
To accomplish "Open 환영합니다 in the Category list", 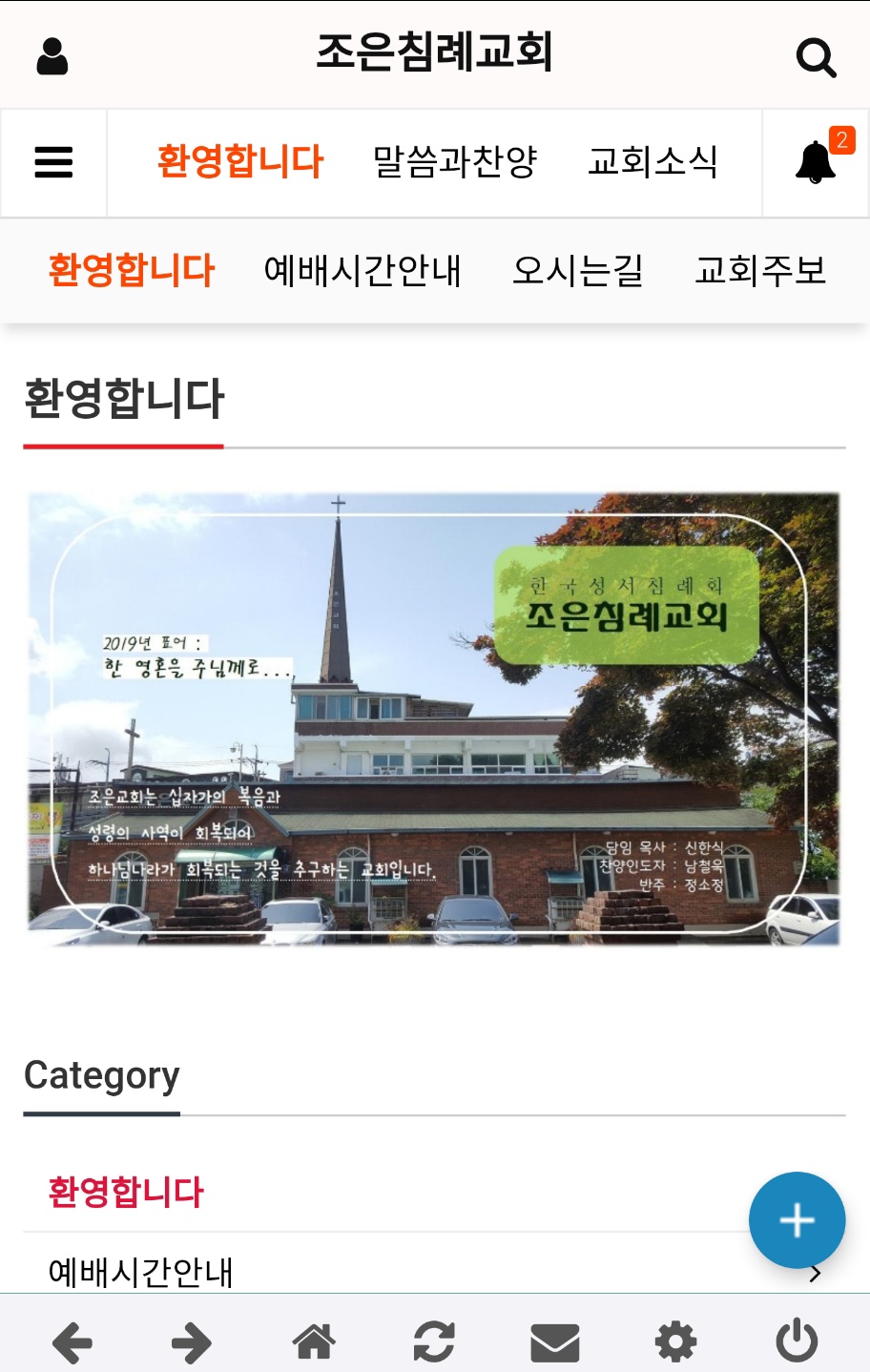I will (126, 1192).
